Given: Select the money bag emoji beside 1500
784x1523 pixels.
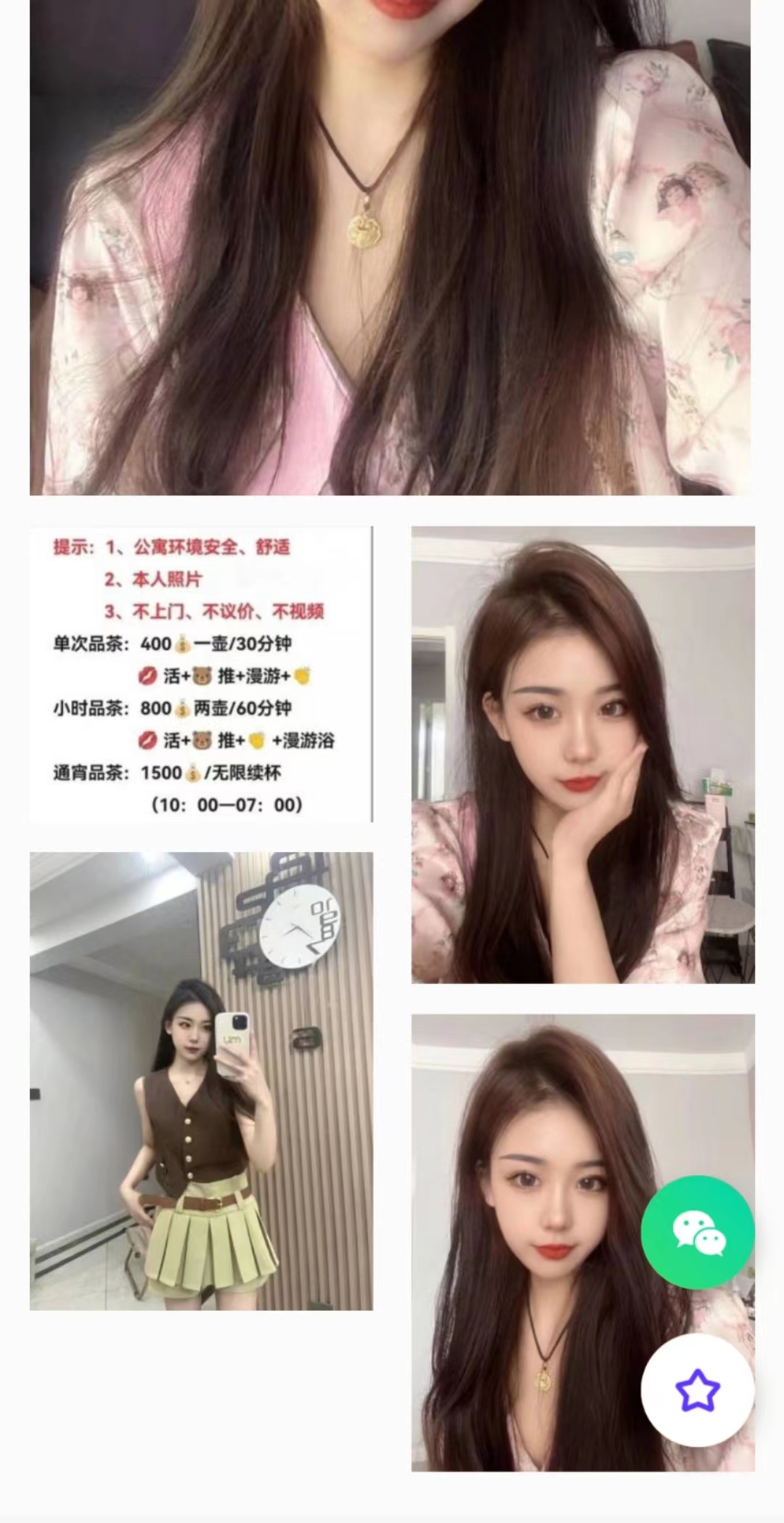Looking at the screenshot, I should pos(192,773).
